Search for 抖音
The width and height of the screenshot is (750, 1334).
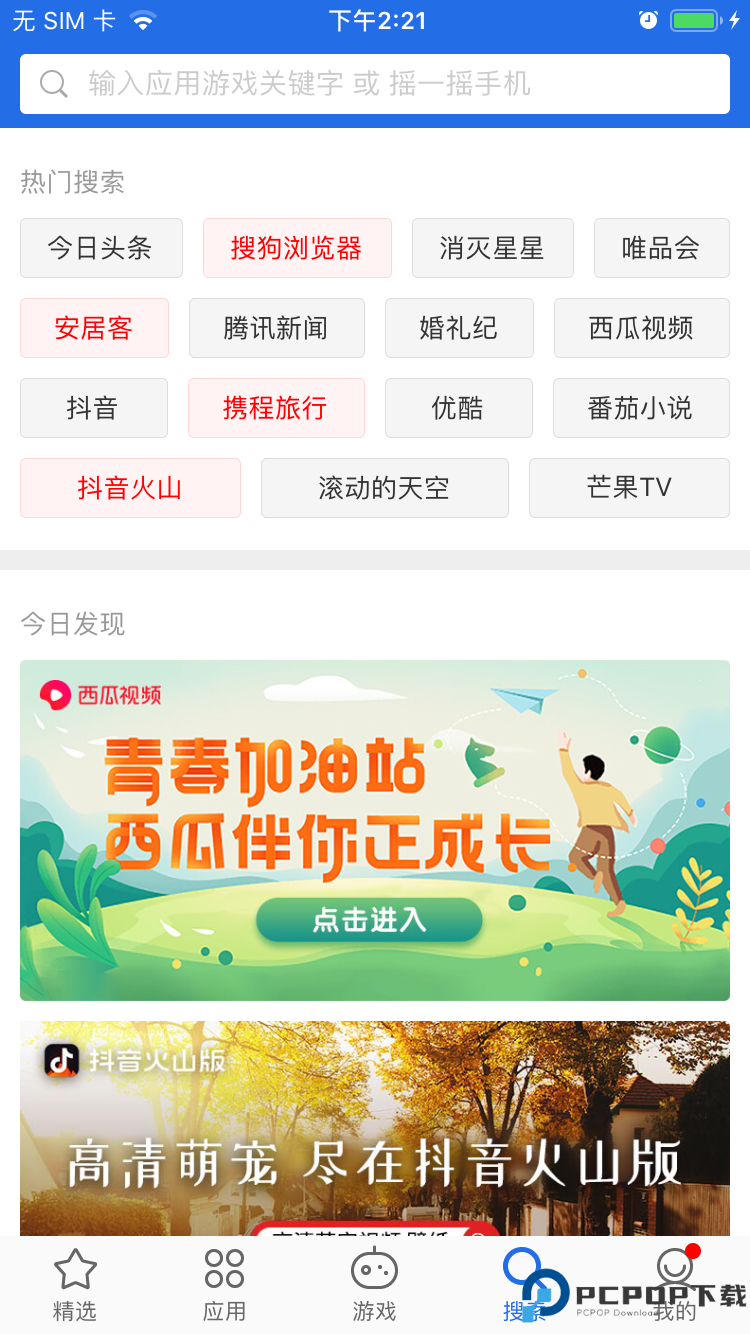(93, 408)
